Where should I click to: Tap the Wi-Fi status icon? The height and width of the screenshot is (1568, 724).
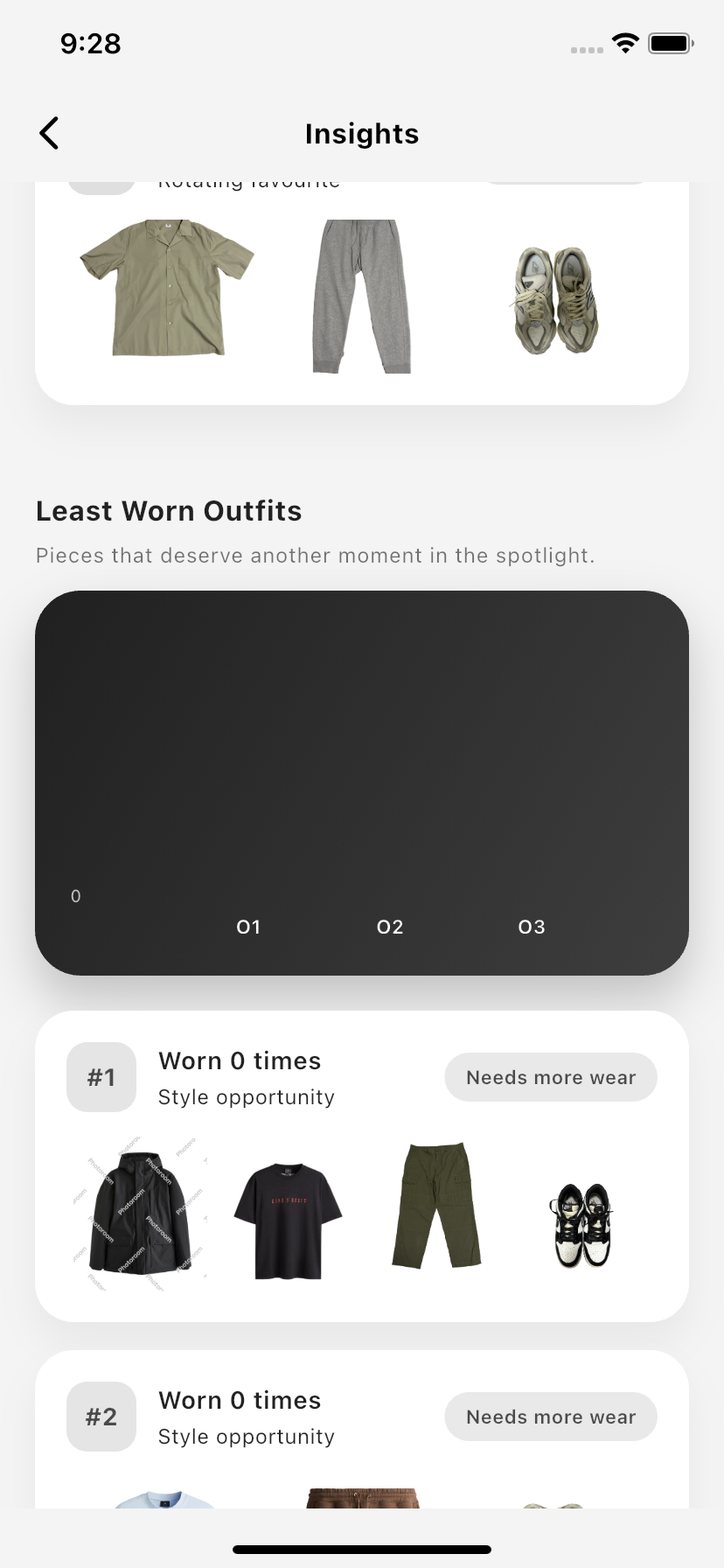pos(624,43)
